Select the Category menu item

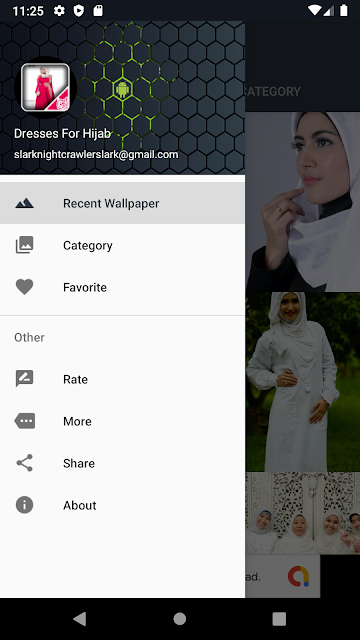(x=122, y=245)
